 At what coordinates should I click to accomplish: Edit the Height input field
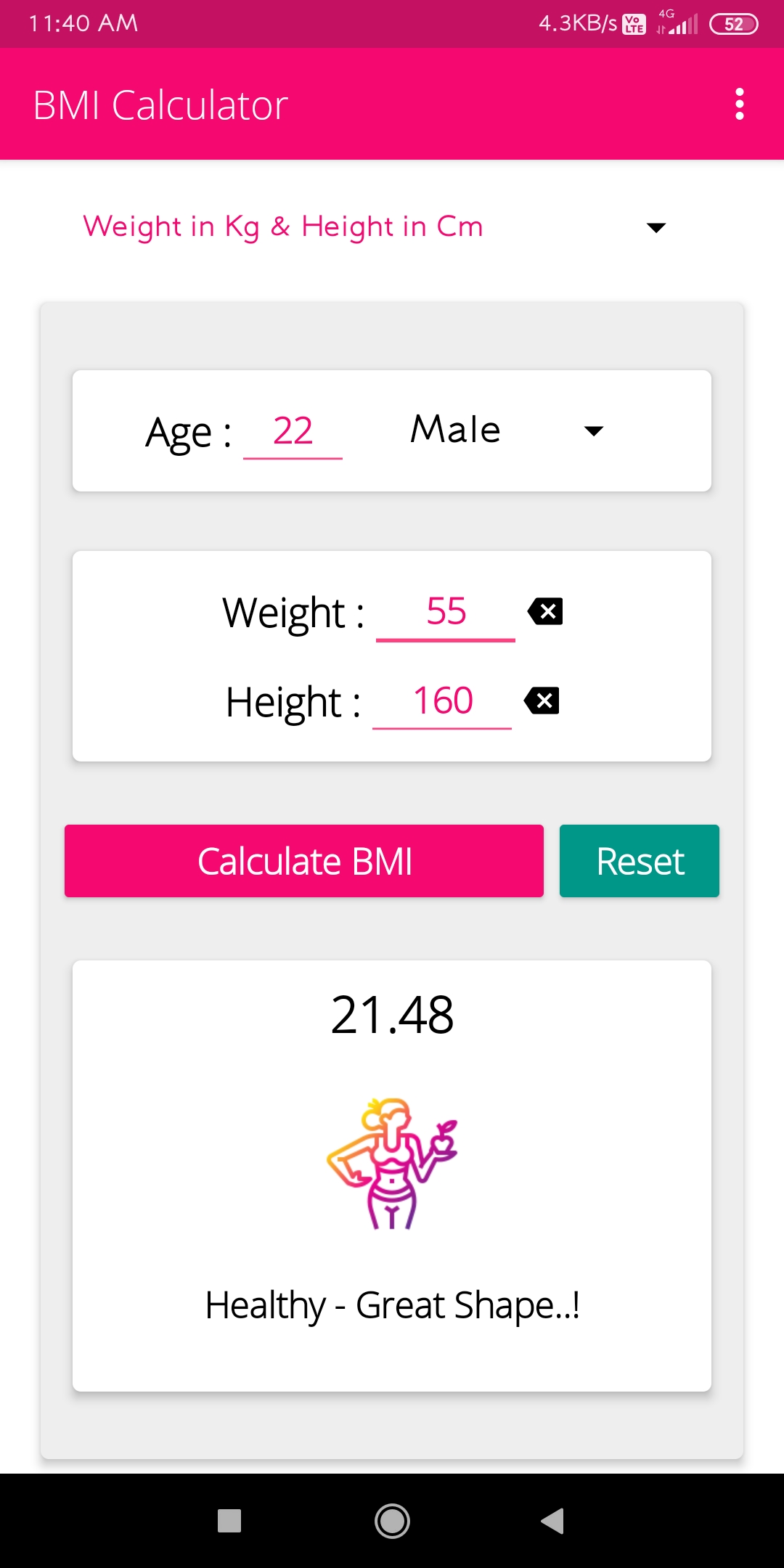442,701
